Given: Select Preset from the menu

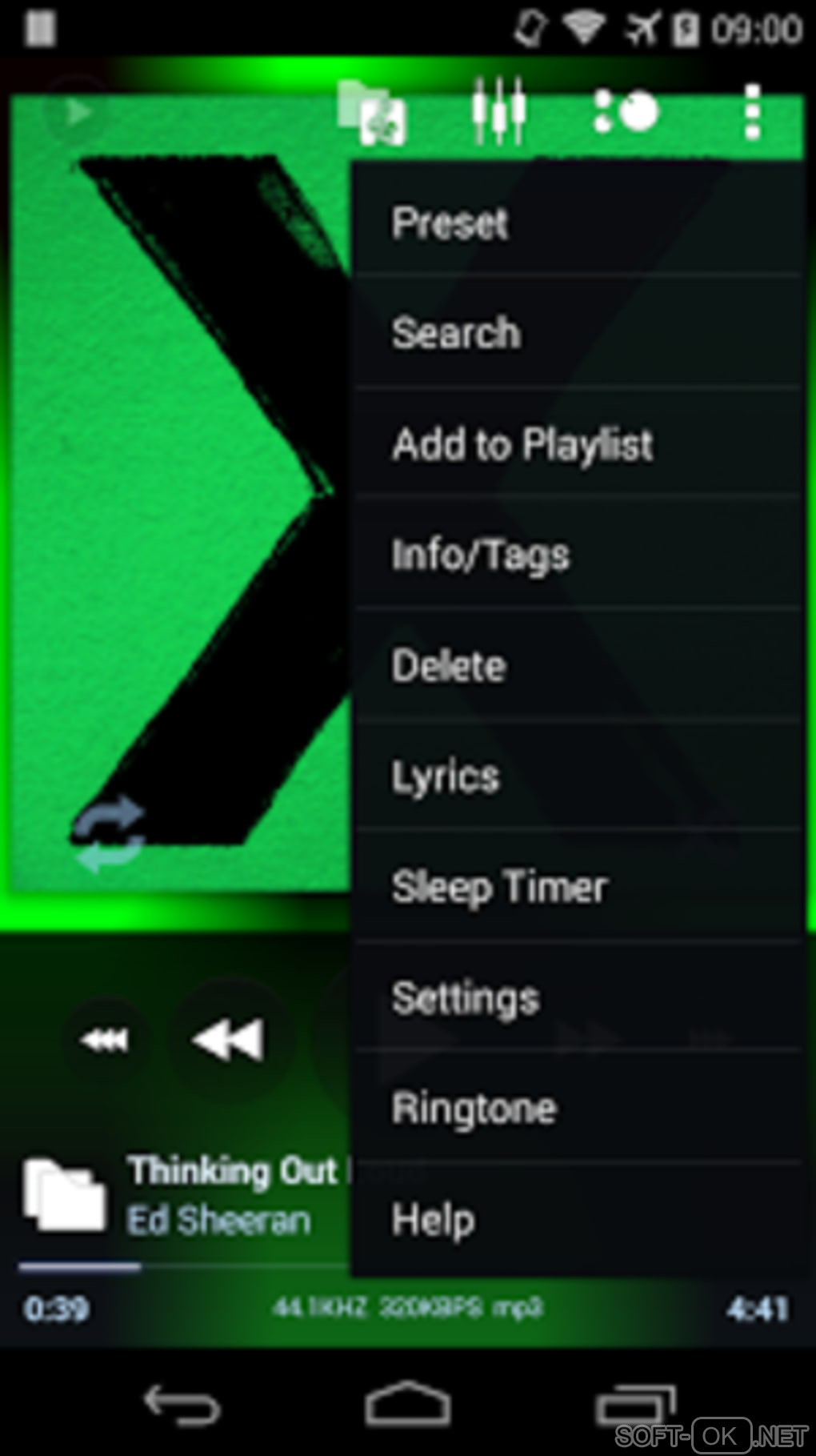Looking at the screenshot, I should click(x=576, y=223).
